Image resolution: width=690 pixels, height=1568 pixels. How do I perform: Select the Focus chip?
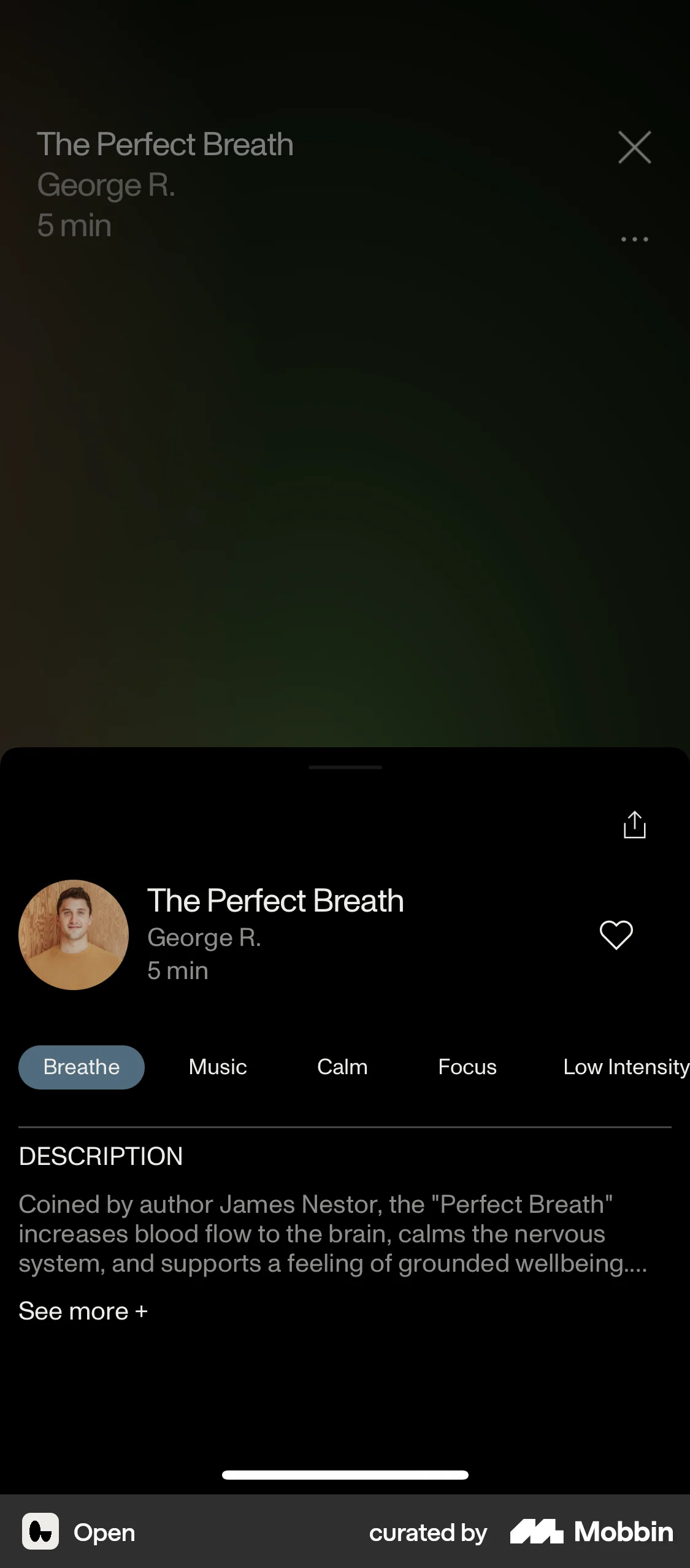tap(467, 1067)
